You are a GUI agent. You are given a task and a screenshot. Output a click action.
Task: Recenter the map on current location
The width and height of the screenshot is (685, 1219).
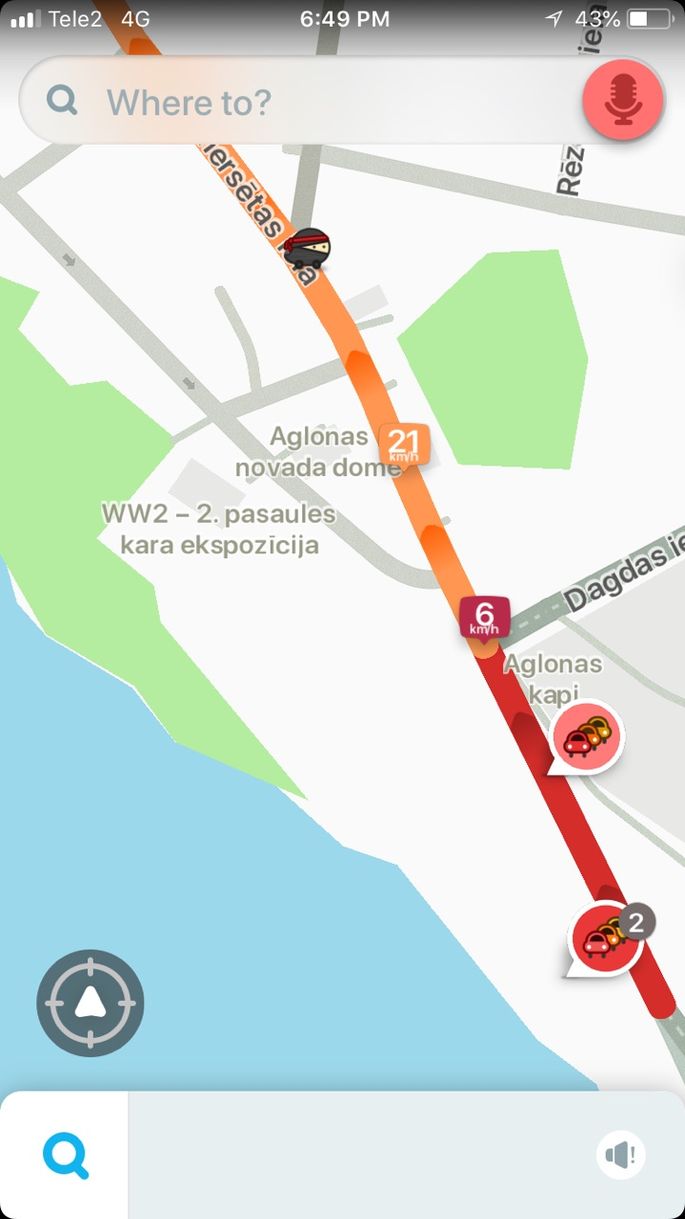(x=91, y=1002)
